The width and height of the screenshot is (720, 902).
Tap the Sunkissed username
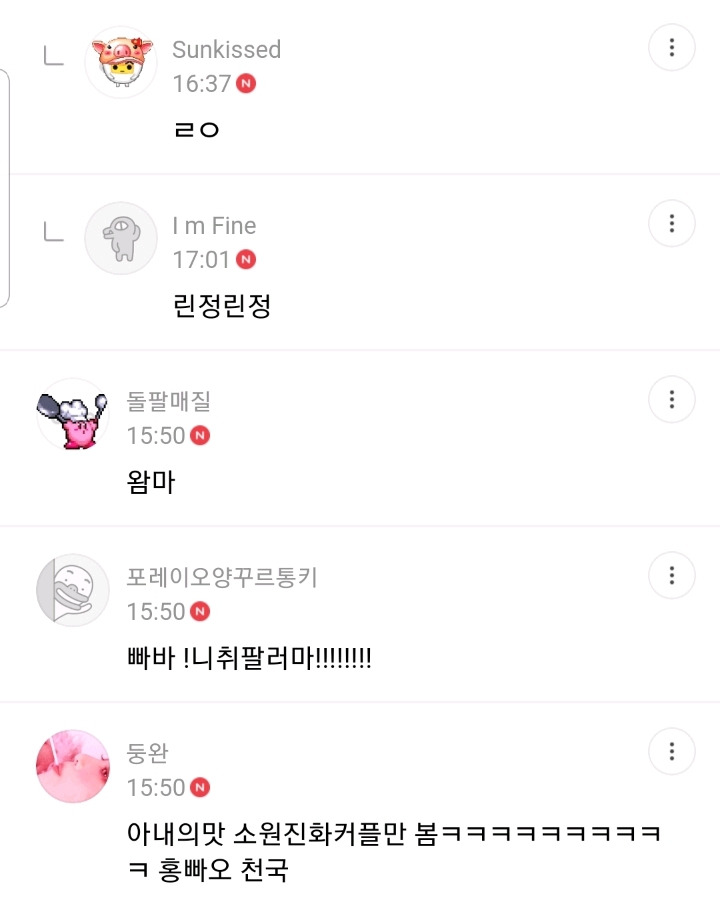226,50
